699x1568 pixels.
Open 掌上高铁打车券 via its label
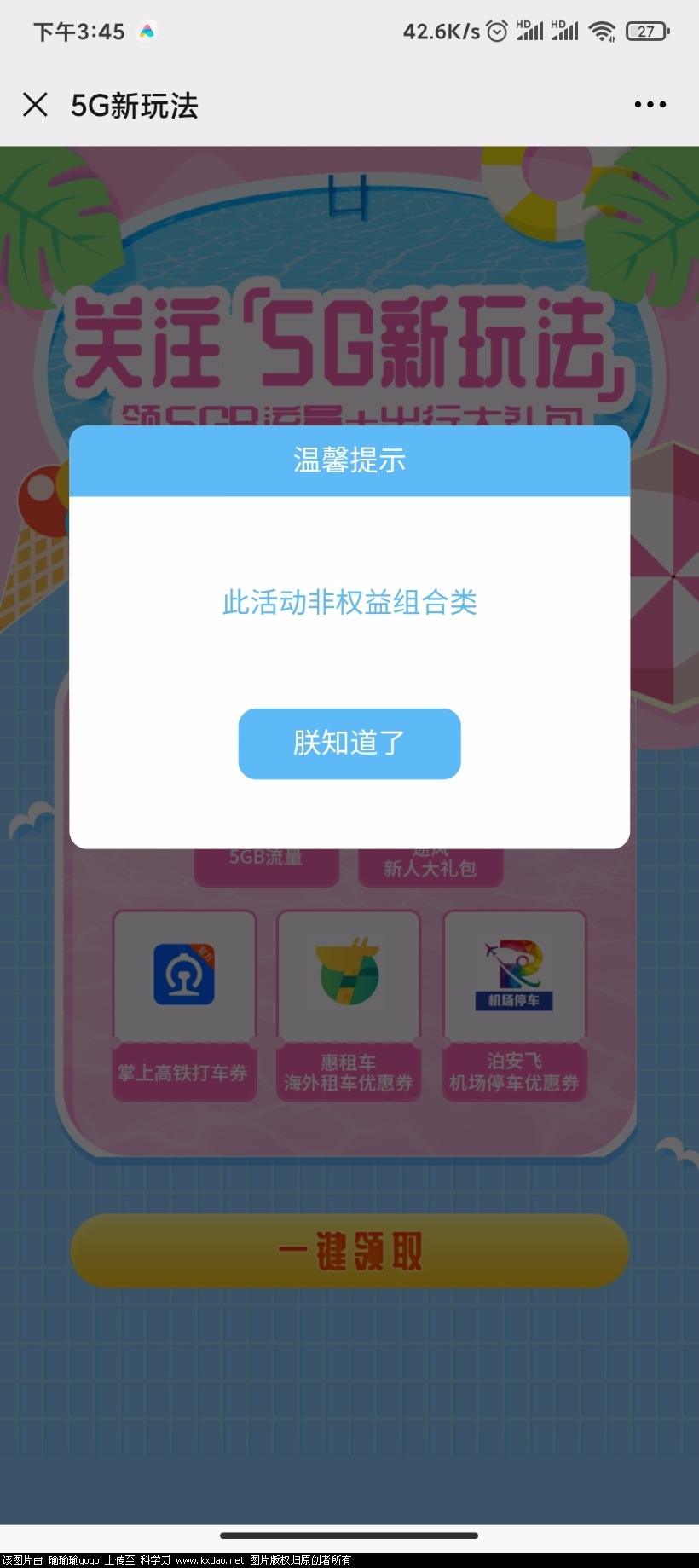click(183, 1073)
